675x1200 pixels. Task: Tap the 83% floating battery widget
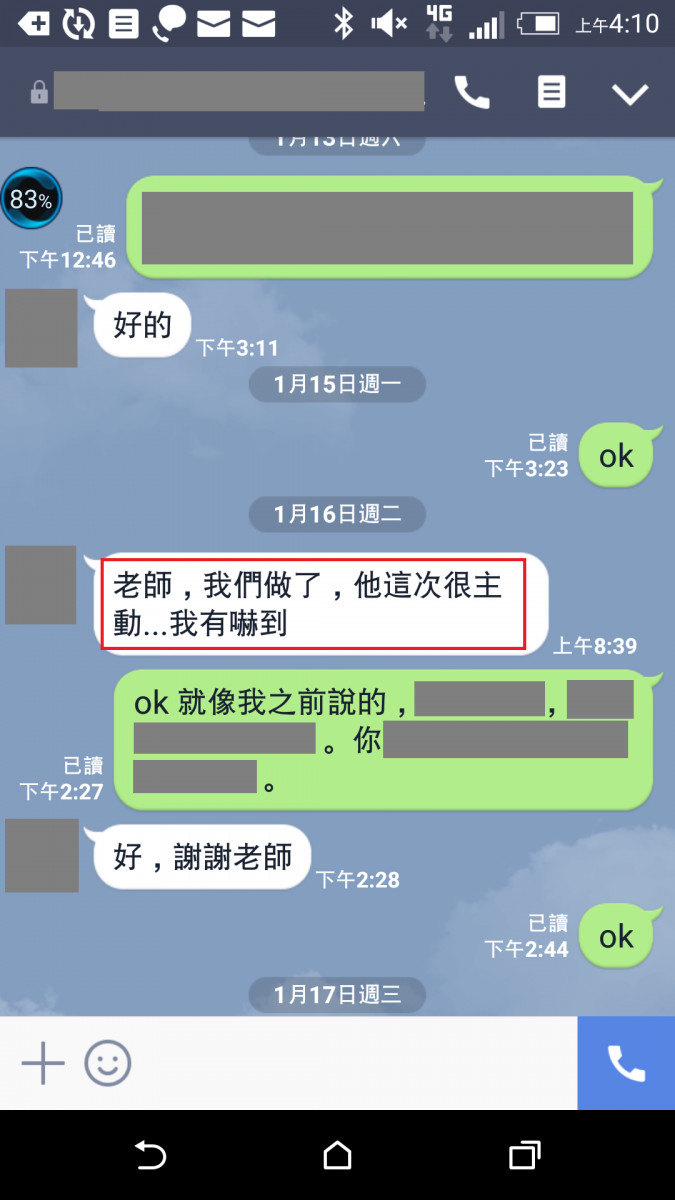pos(31,199)
